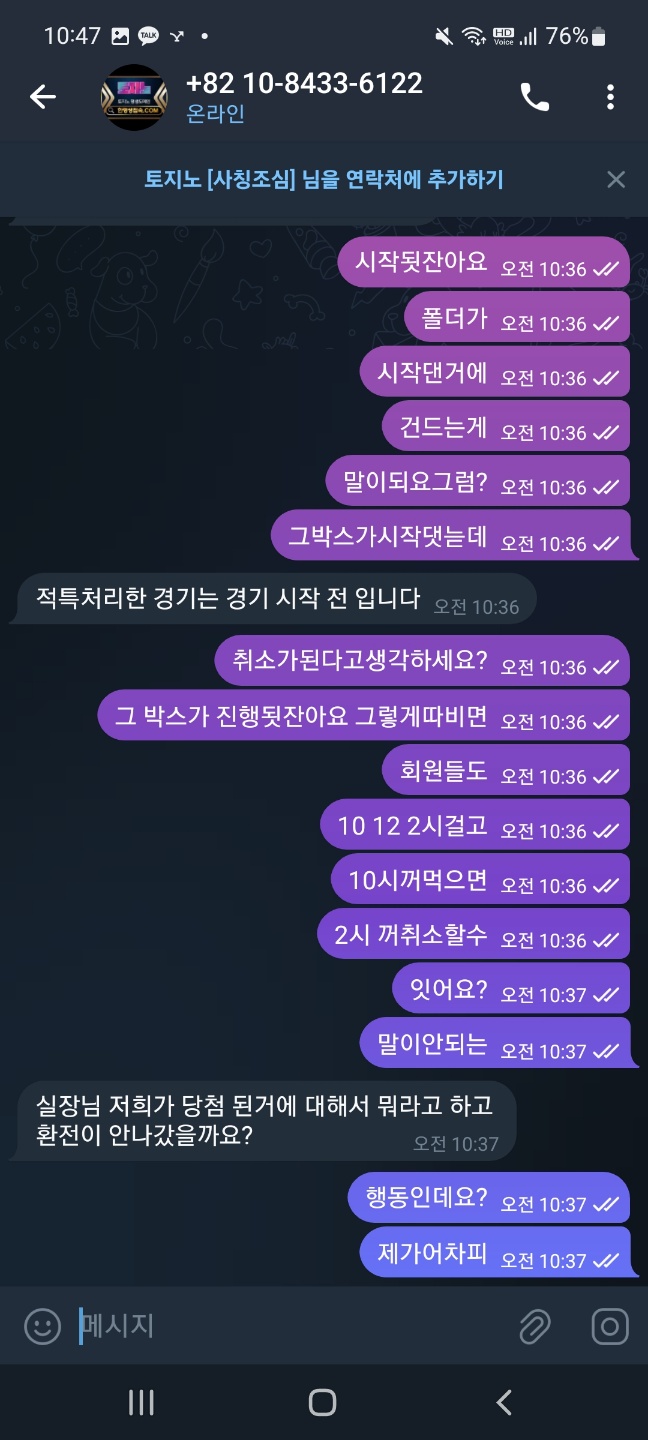Tap the system home button
This screenshot has width=648, height=1440.
tap(322, 1402)
